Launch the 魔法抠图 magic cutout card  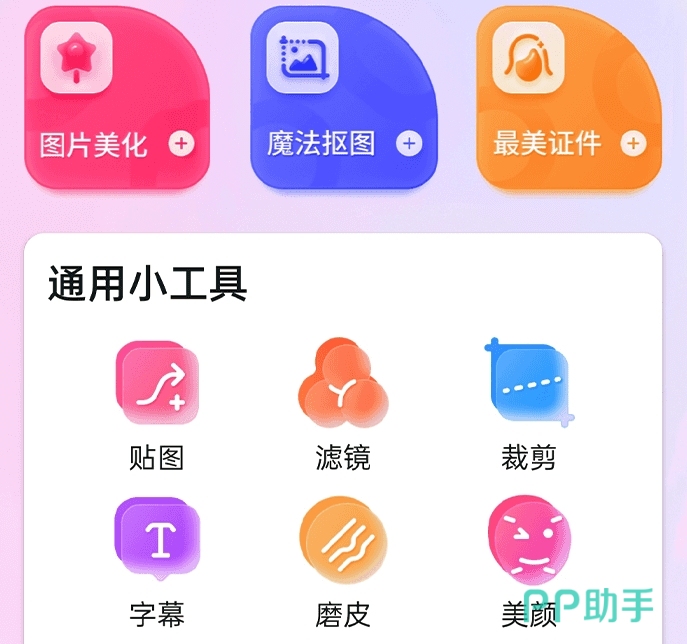343,98
